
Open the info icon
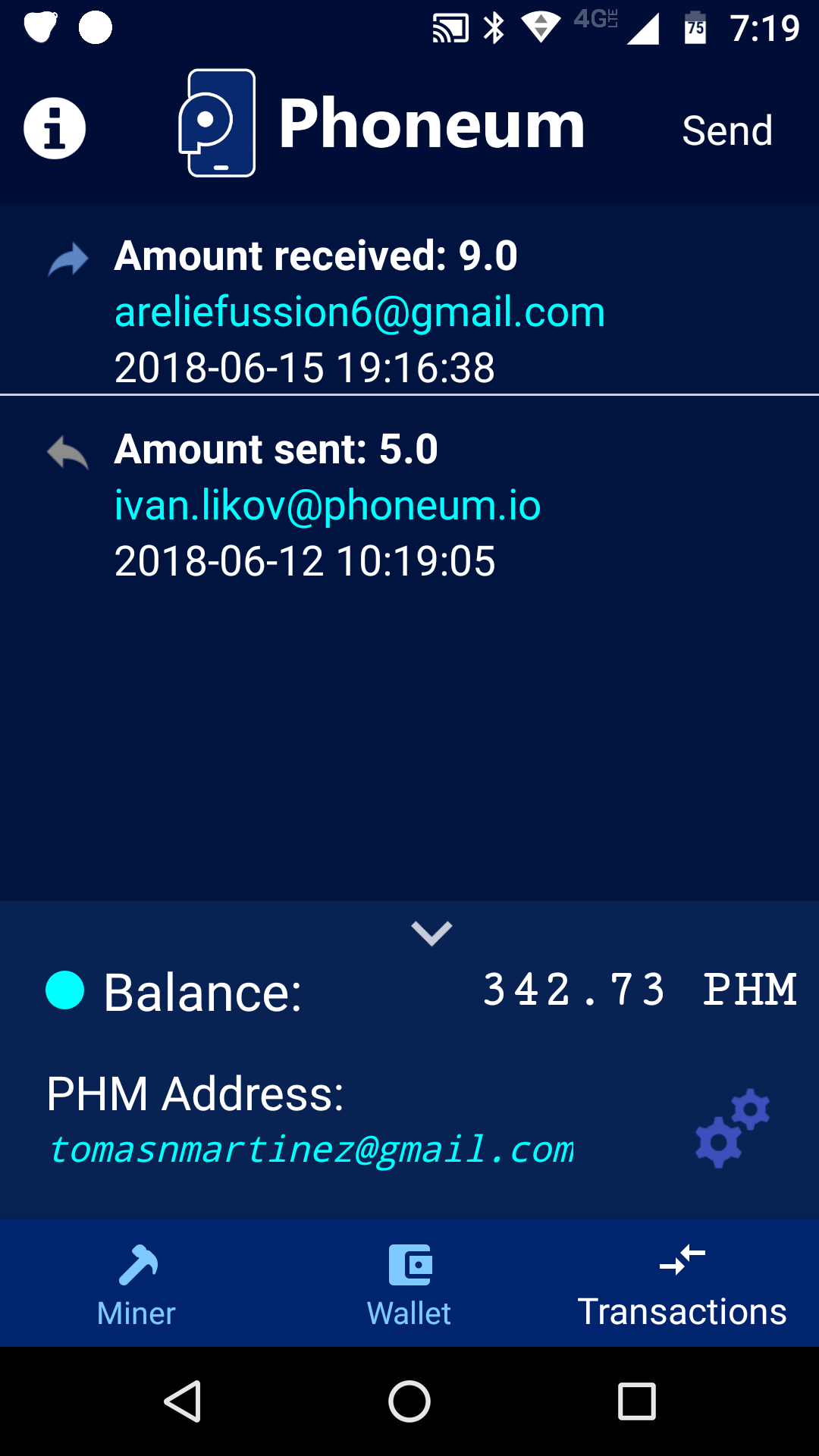[x=55, y=128]
